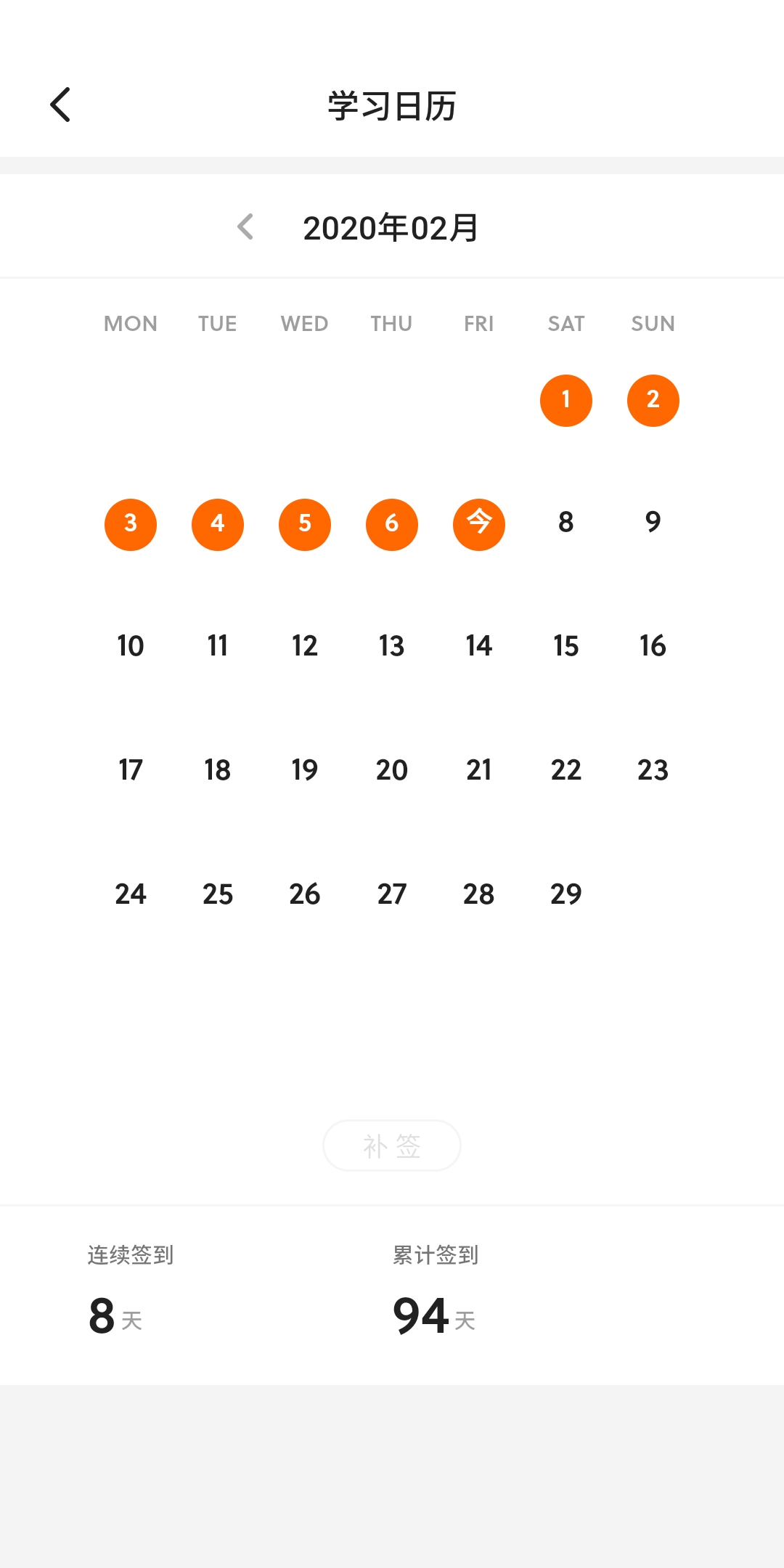Choose day 14 on the calendar

(478, 646)
